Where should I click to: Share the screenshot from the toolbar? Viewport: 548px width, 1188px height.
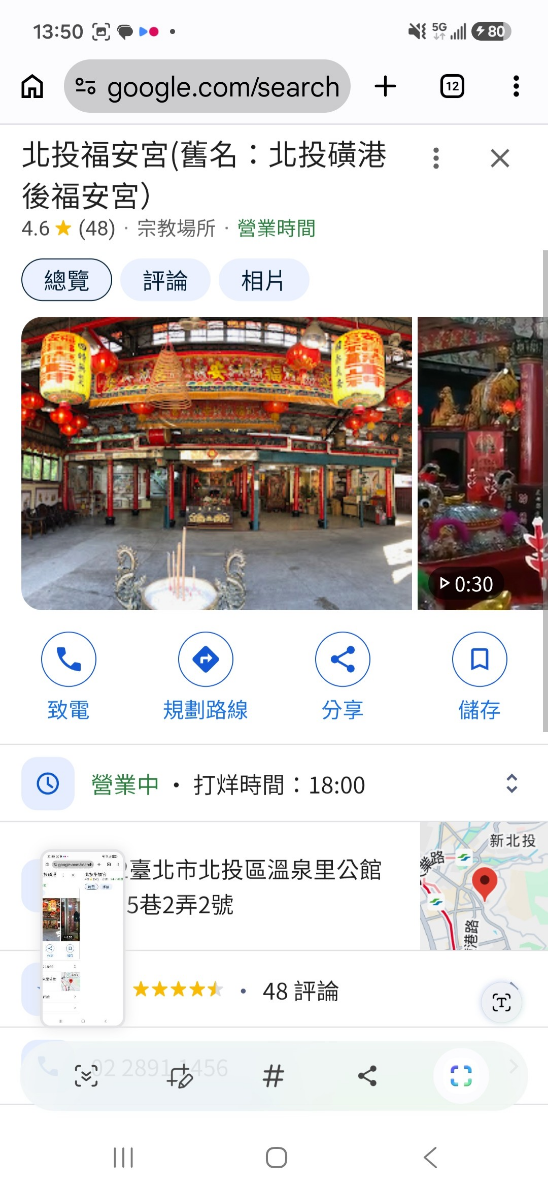pyautogui.click(x=368, y=1076)
